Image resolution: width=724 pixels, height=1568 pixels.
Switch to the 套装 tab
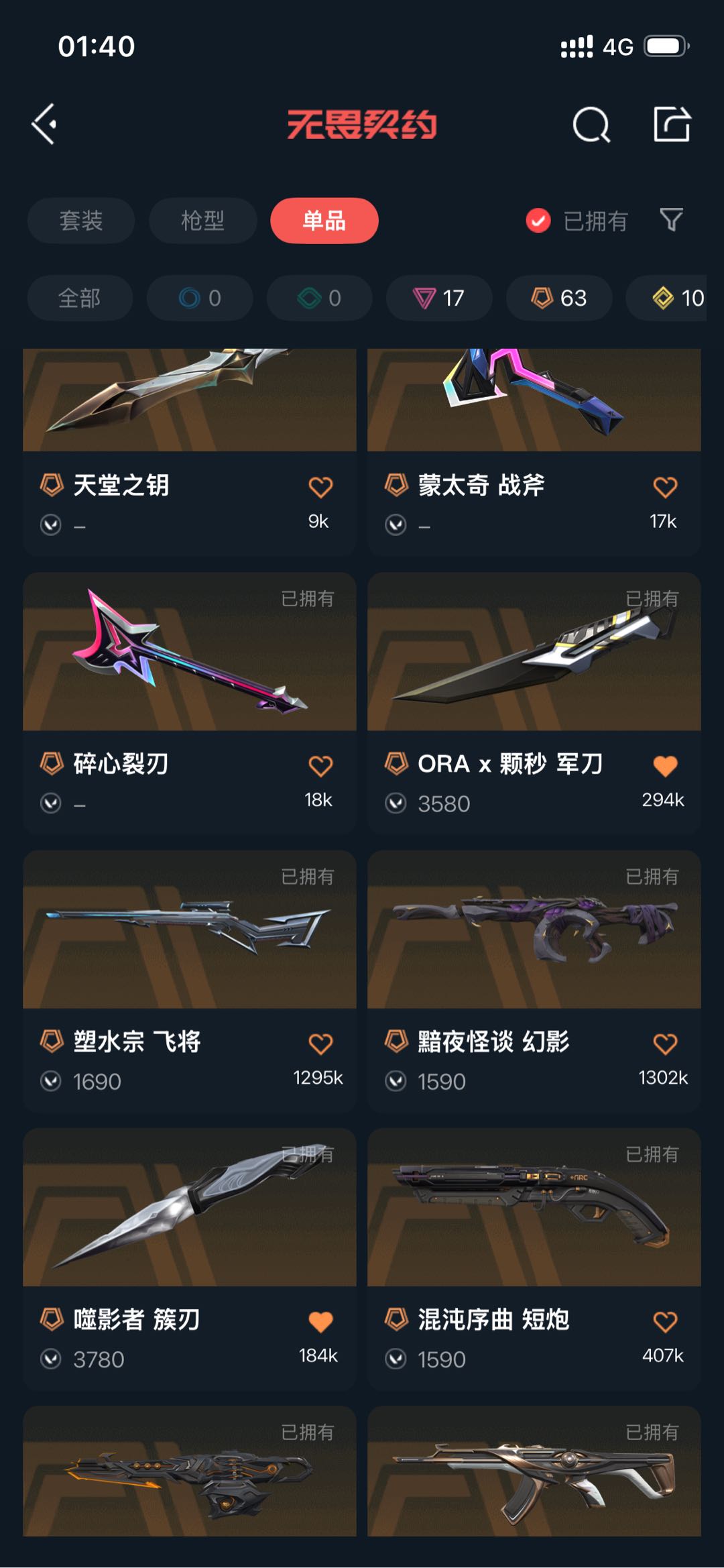coord(81,221)
